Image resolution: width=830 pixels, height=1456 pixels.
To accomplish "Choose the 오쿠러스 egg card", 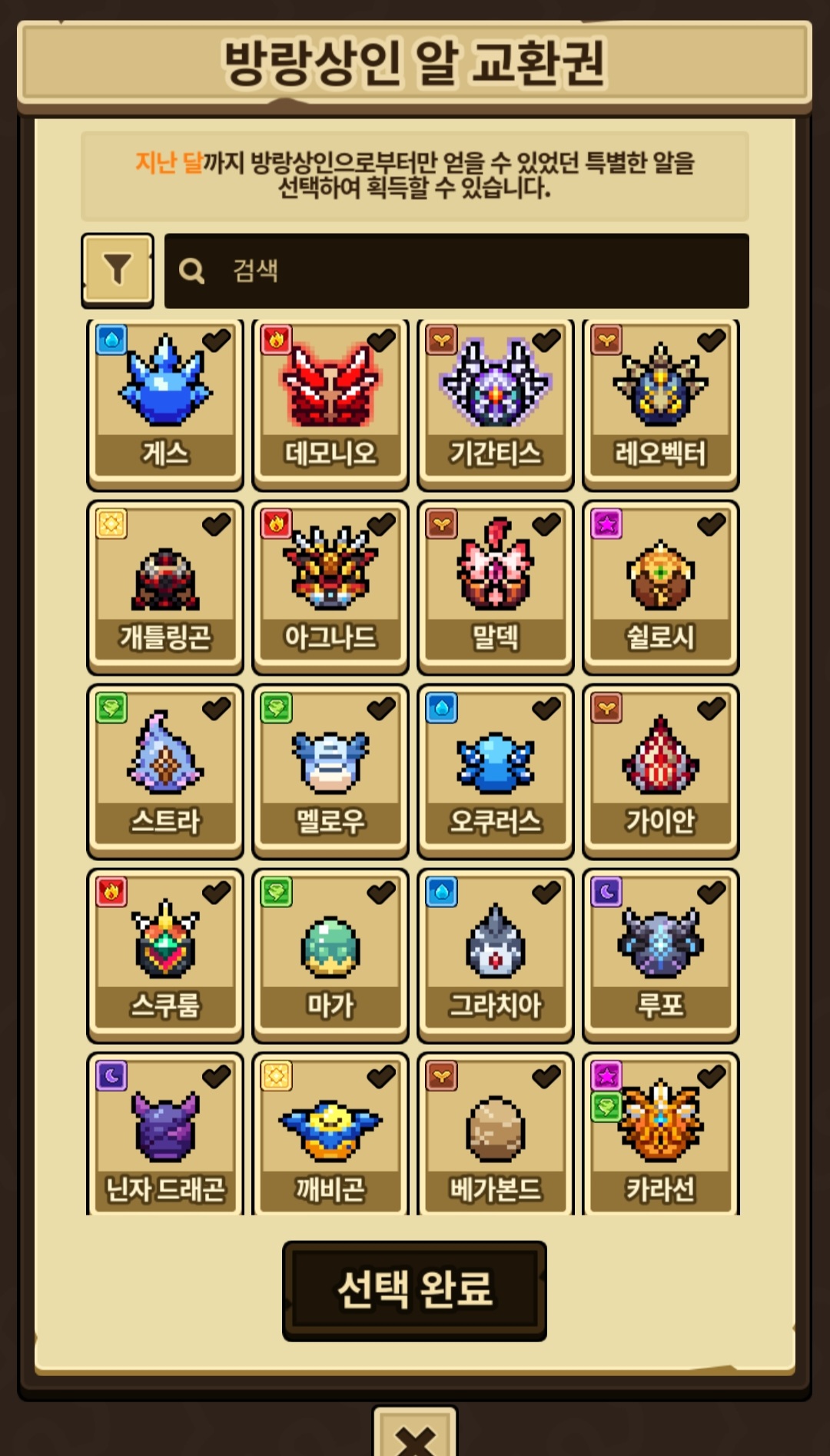I will [x=496, y=771].
